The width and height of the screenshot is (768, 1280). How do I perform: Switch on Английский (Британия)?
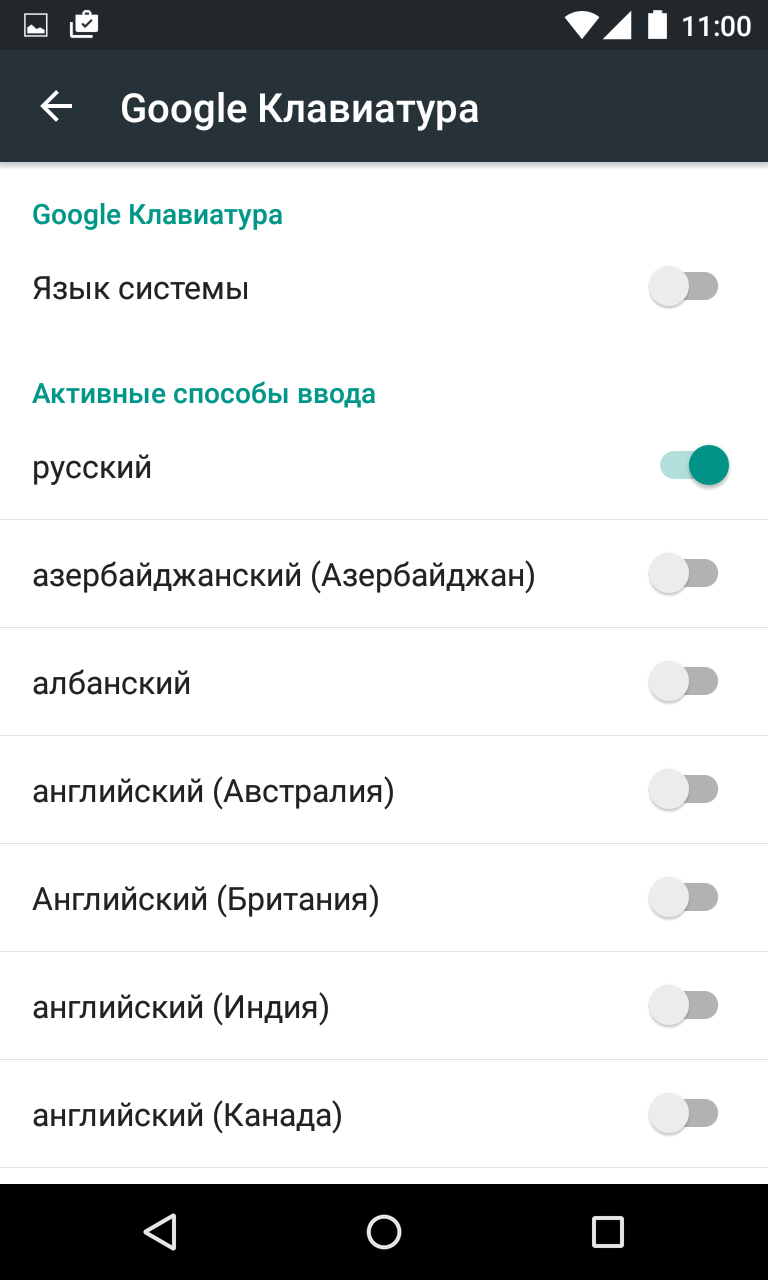tap(684, 898)
